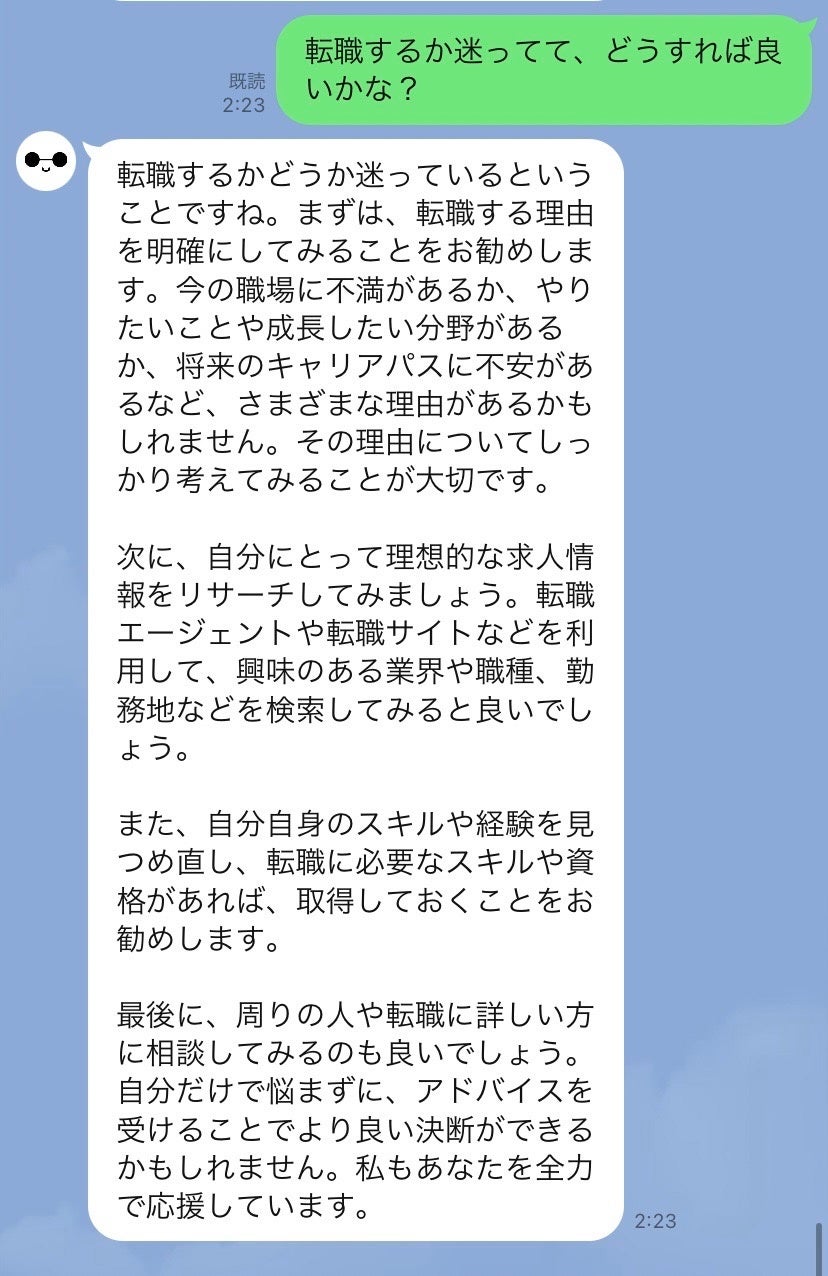Open the sunglasses-face sender's profile avatar
828x1276 pixels.
pyautogui.click(x=46, y=161)
